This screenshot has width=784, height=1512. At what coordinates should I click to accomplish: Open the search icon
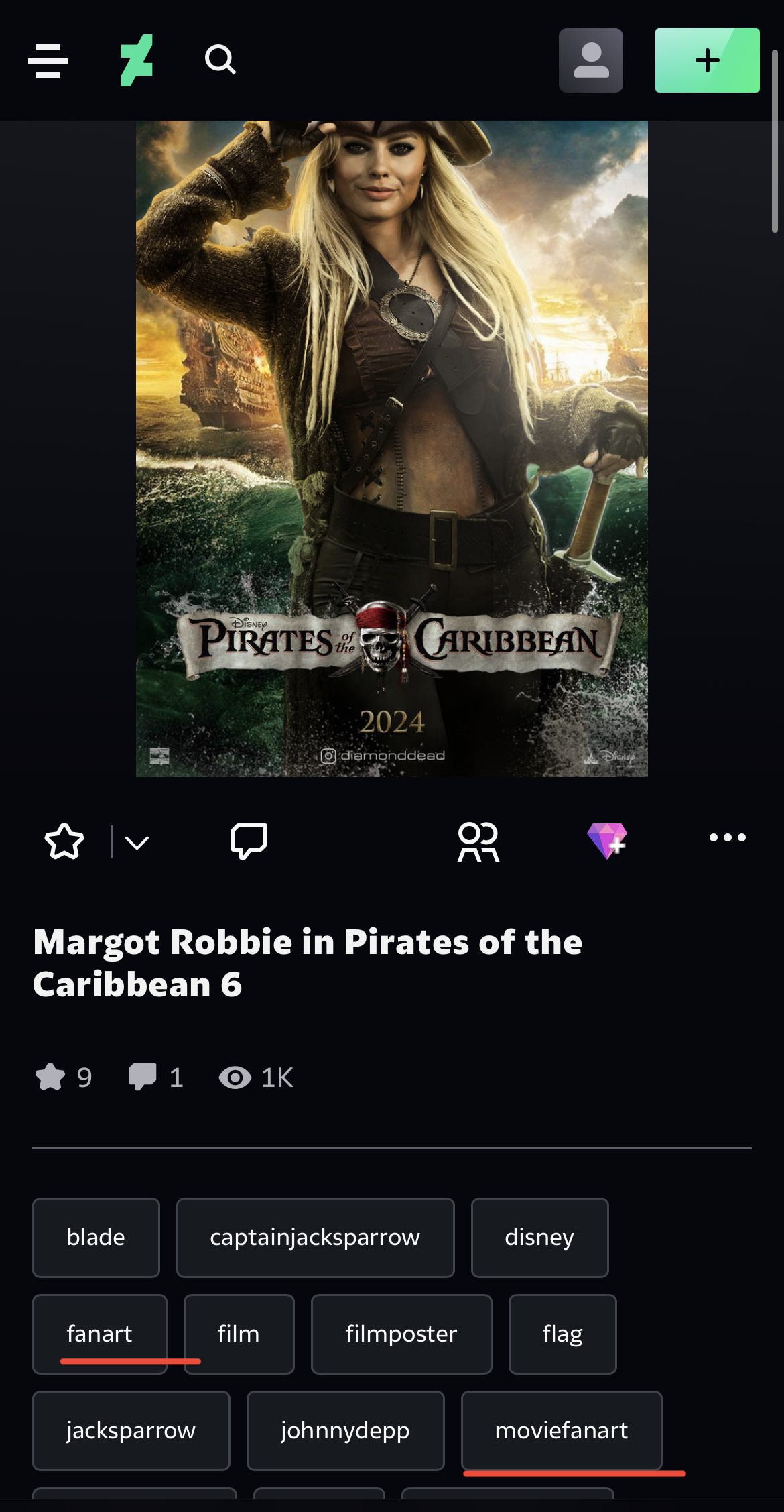point(220,60)
